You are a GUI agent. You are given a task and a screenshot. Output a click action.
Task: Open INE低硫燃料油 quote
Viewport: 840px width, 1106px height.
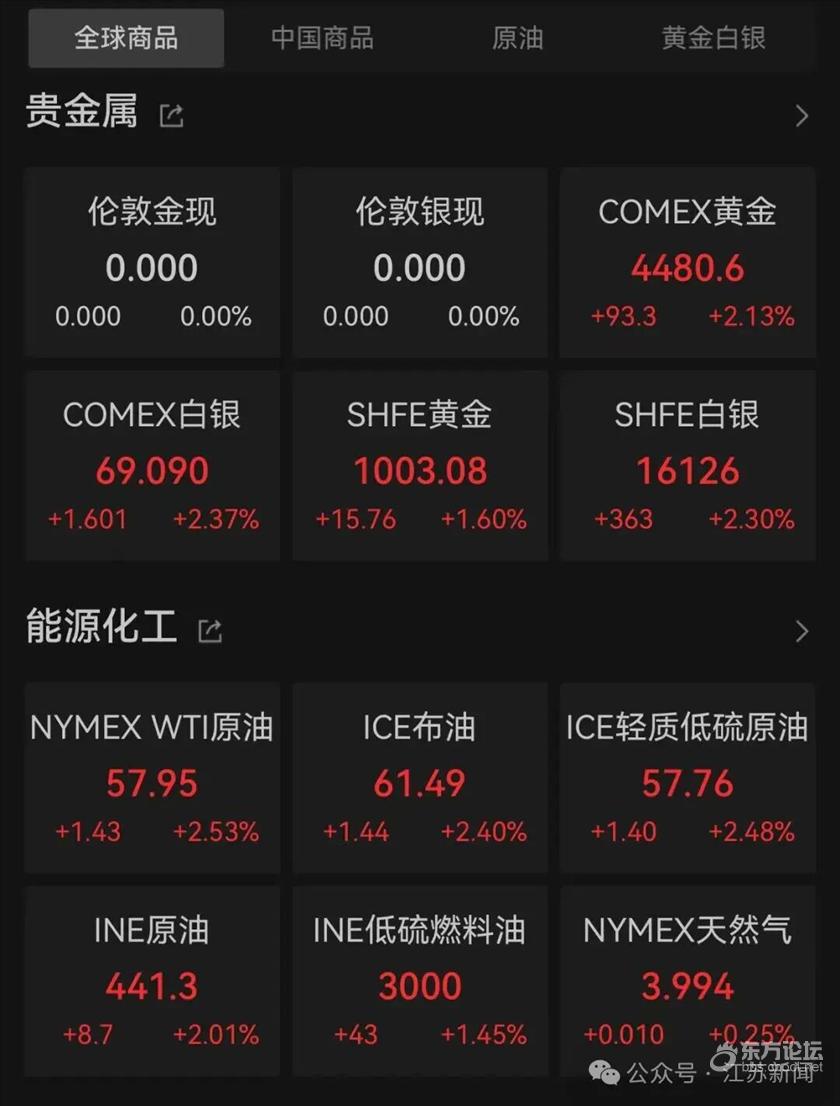click(420, 981)
